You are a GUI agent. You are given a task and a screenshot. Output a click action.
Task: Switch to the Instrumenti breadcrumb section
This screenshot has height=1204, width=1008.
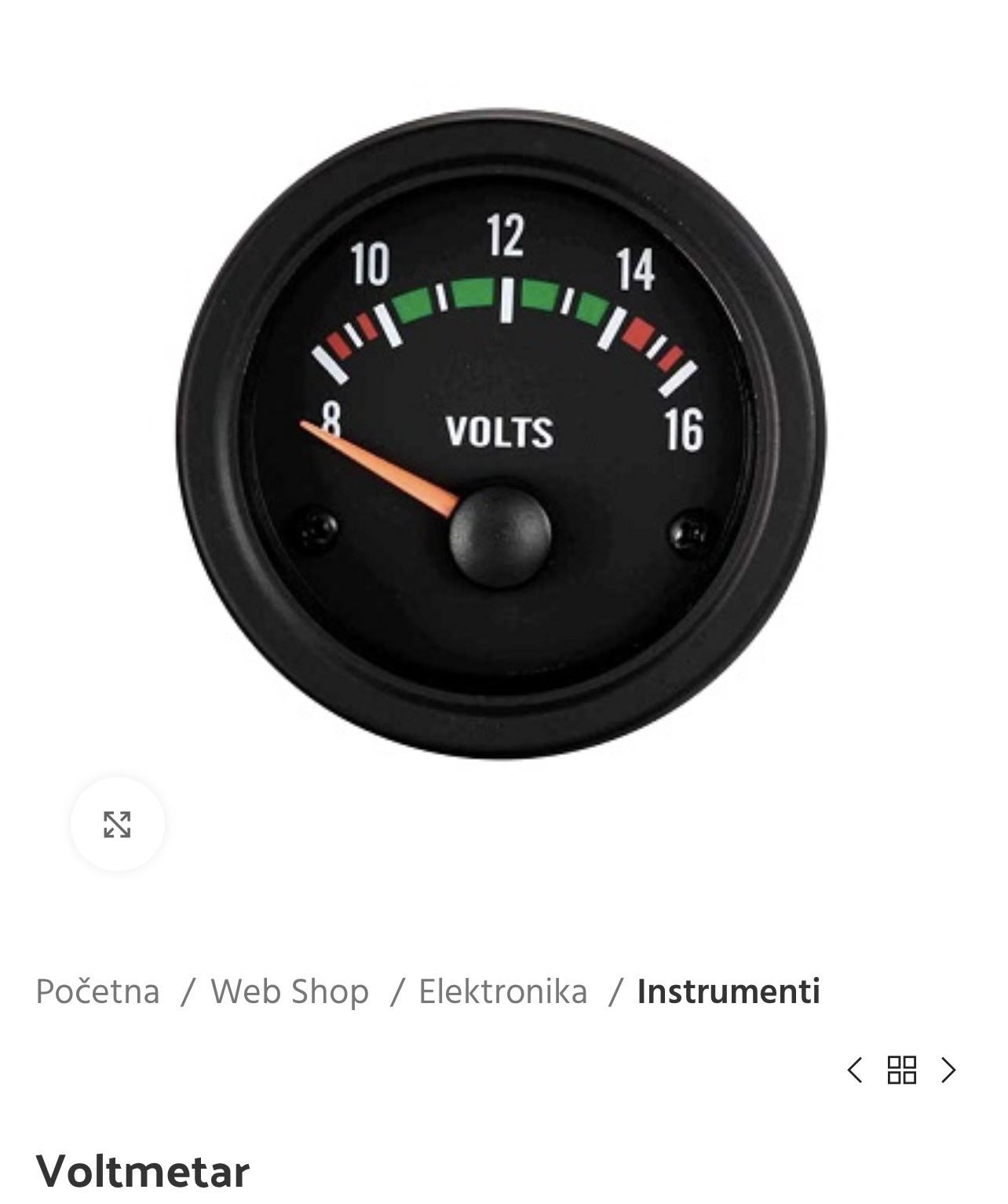728,991
